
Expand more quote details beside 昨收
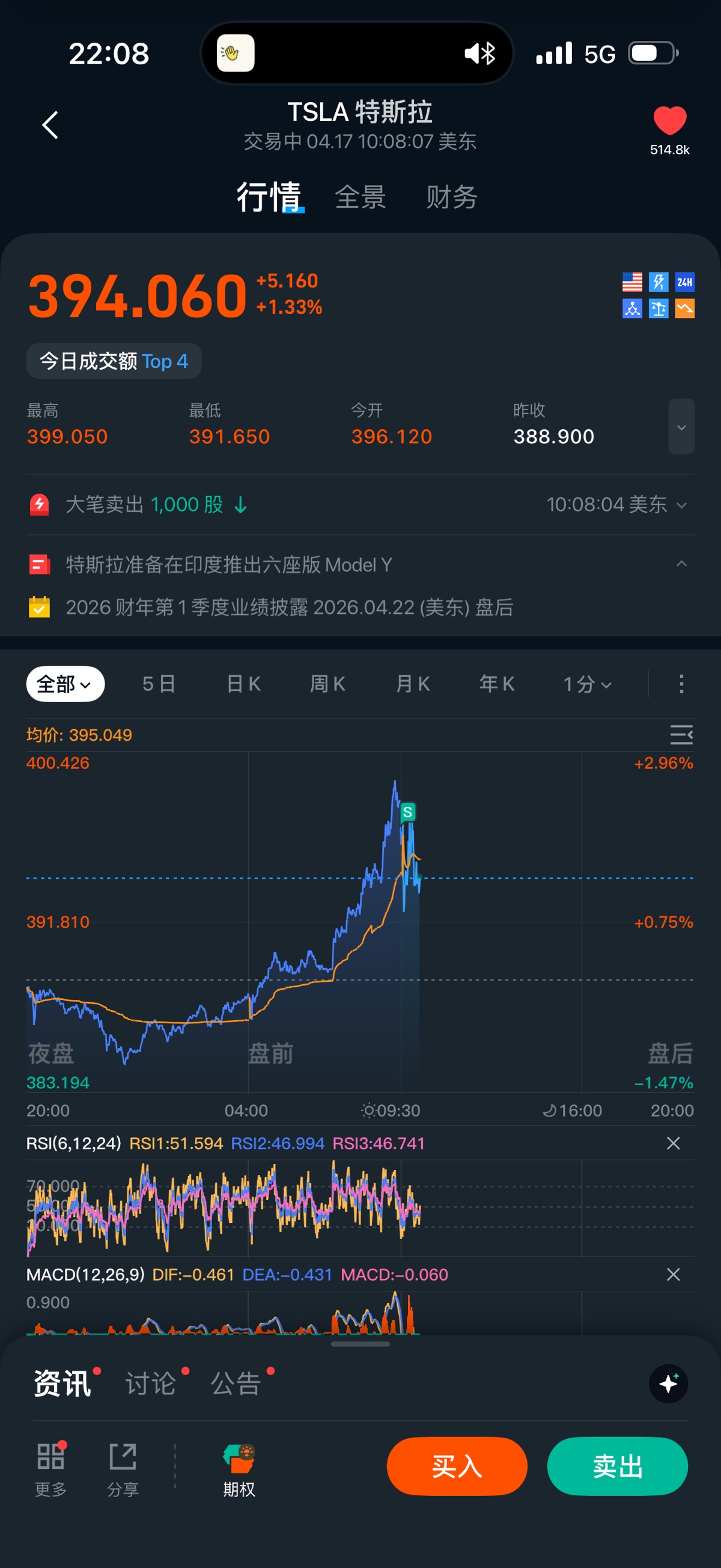click(x=681, y=427)
